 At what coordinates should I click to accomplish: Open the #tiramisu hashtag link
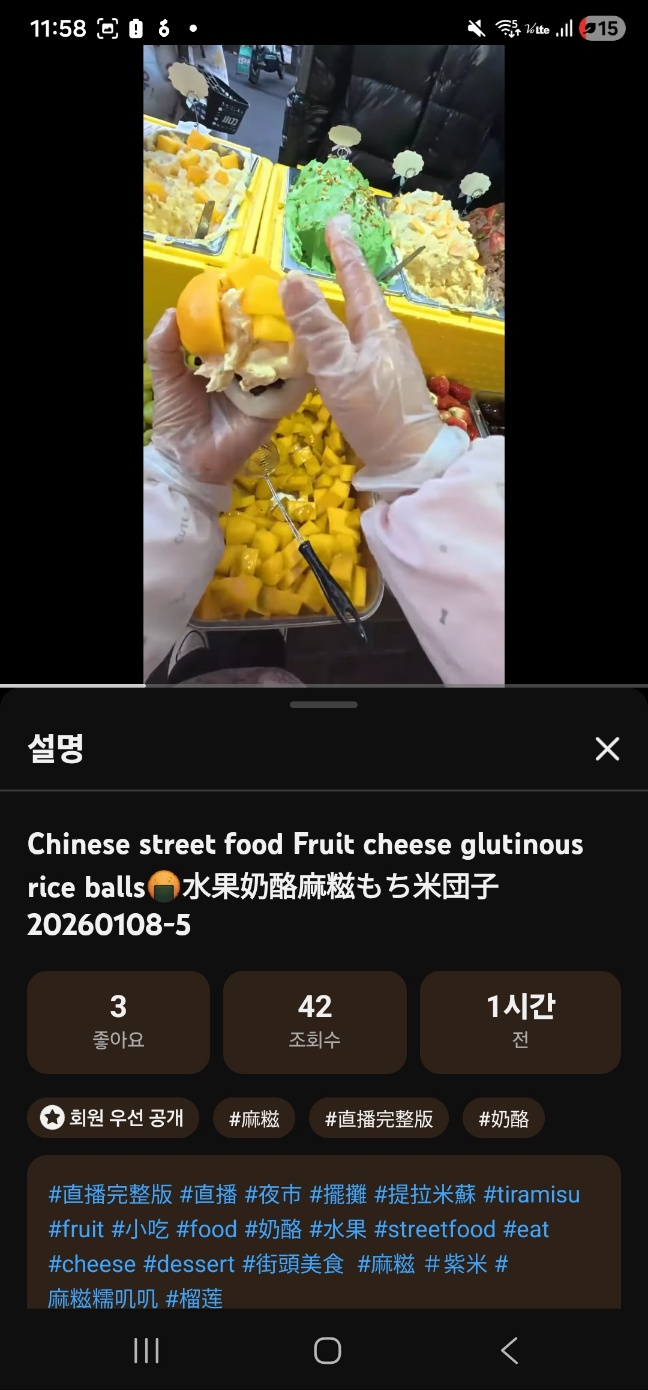[x=531, y=1194]
